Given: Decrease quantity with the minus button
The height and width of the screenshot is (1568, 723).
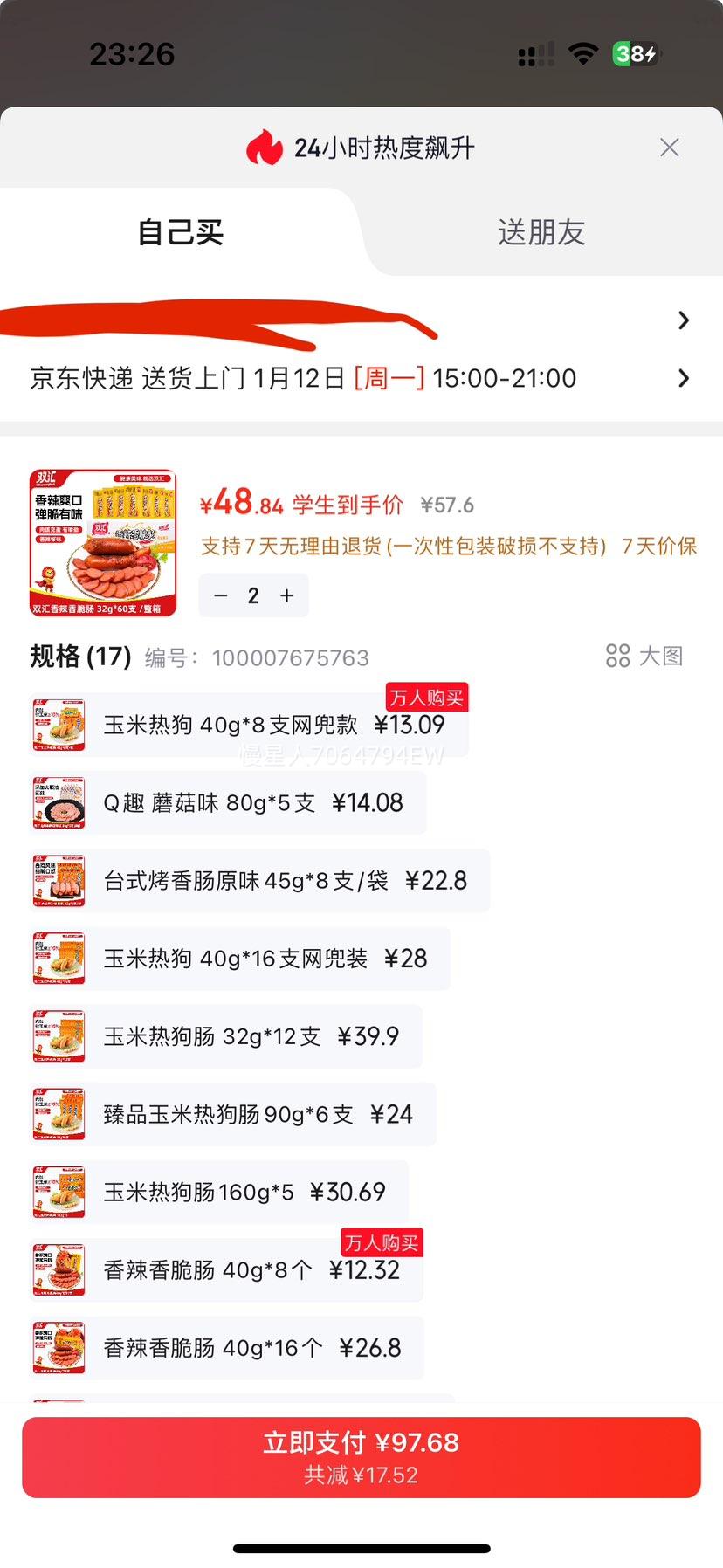Looking at the screenshot, I should tap(221, 595).
